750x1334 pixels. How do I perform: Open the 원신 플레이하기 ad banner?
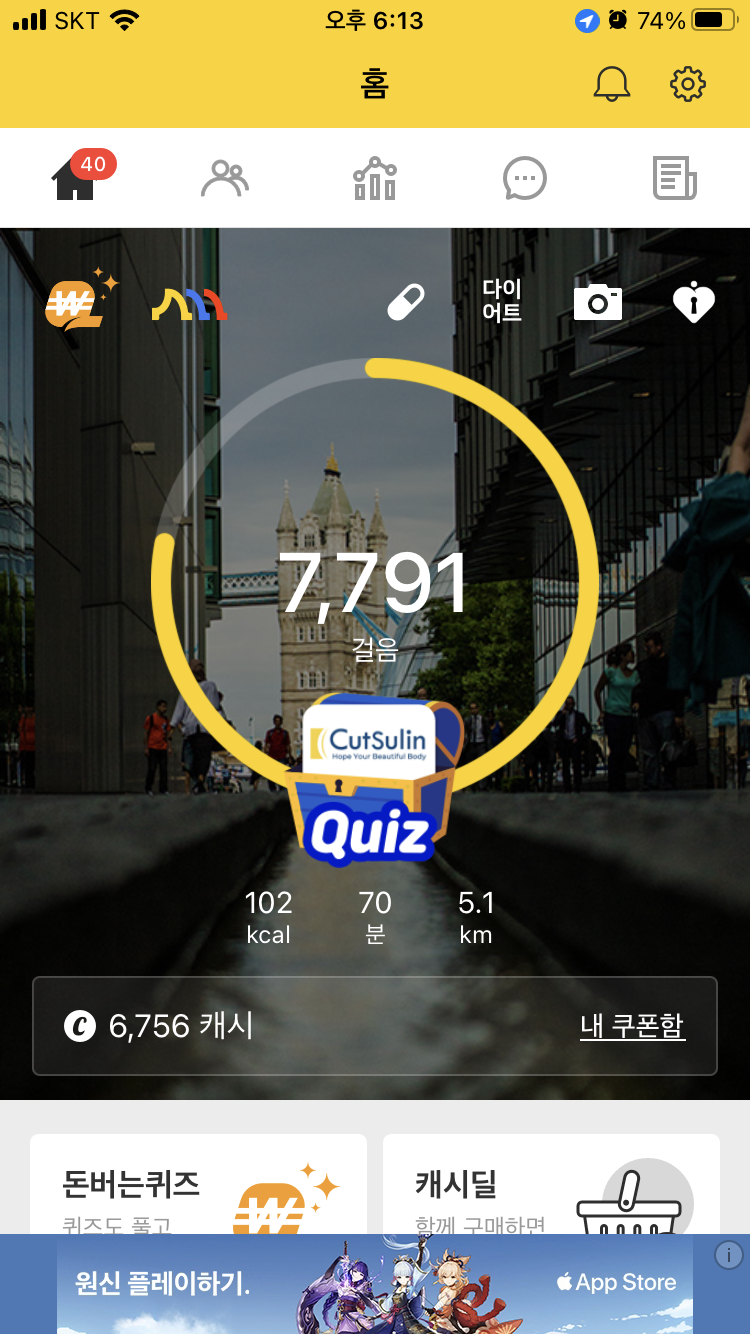point(375,1284)
